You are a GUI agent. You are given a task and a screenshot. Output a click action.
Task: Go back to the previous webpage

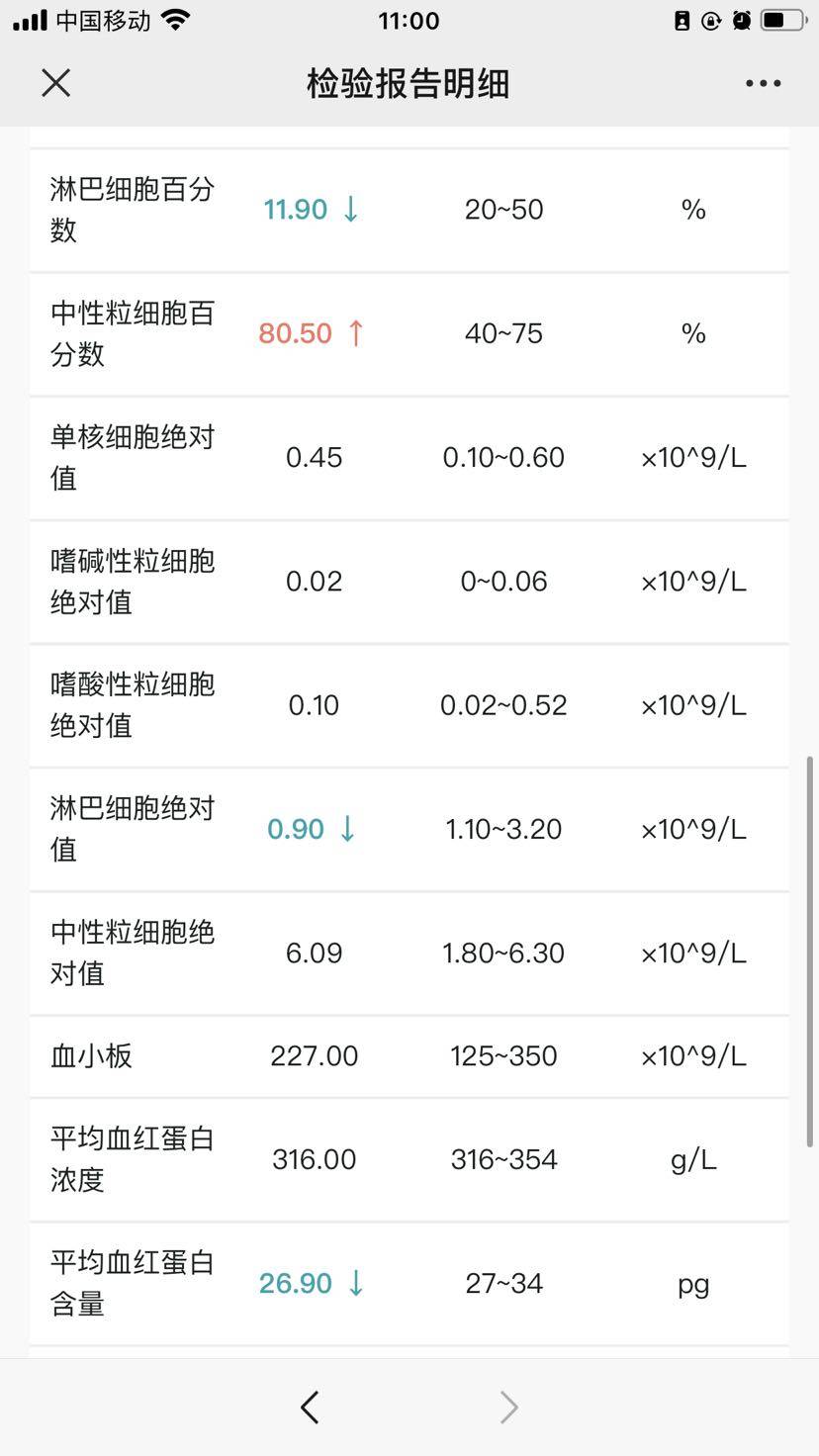[x=310, y=1407]
